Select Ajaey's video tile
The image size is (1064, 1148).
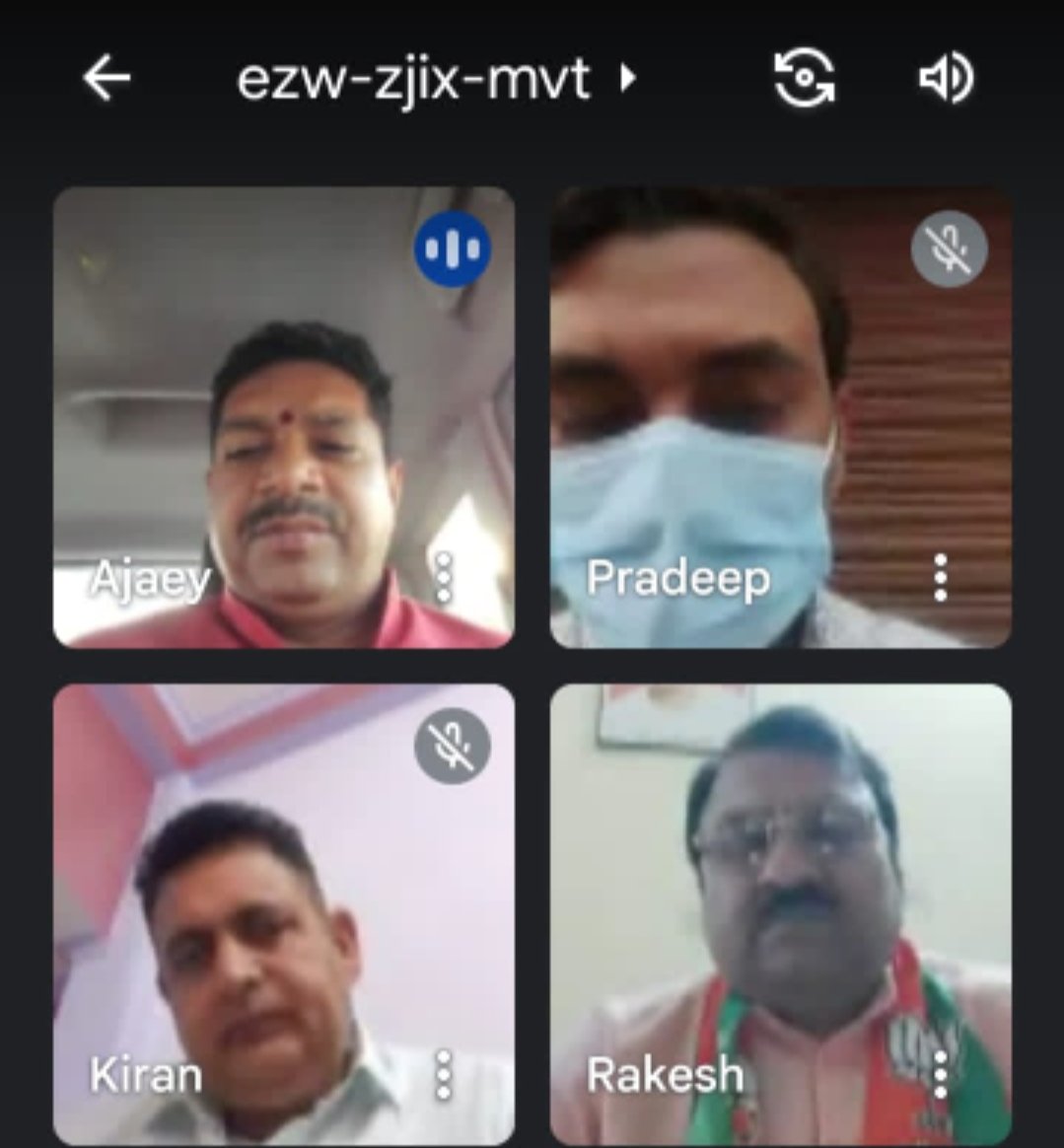click(283, 416)
